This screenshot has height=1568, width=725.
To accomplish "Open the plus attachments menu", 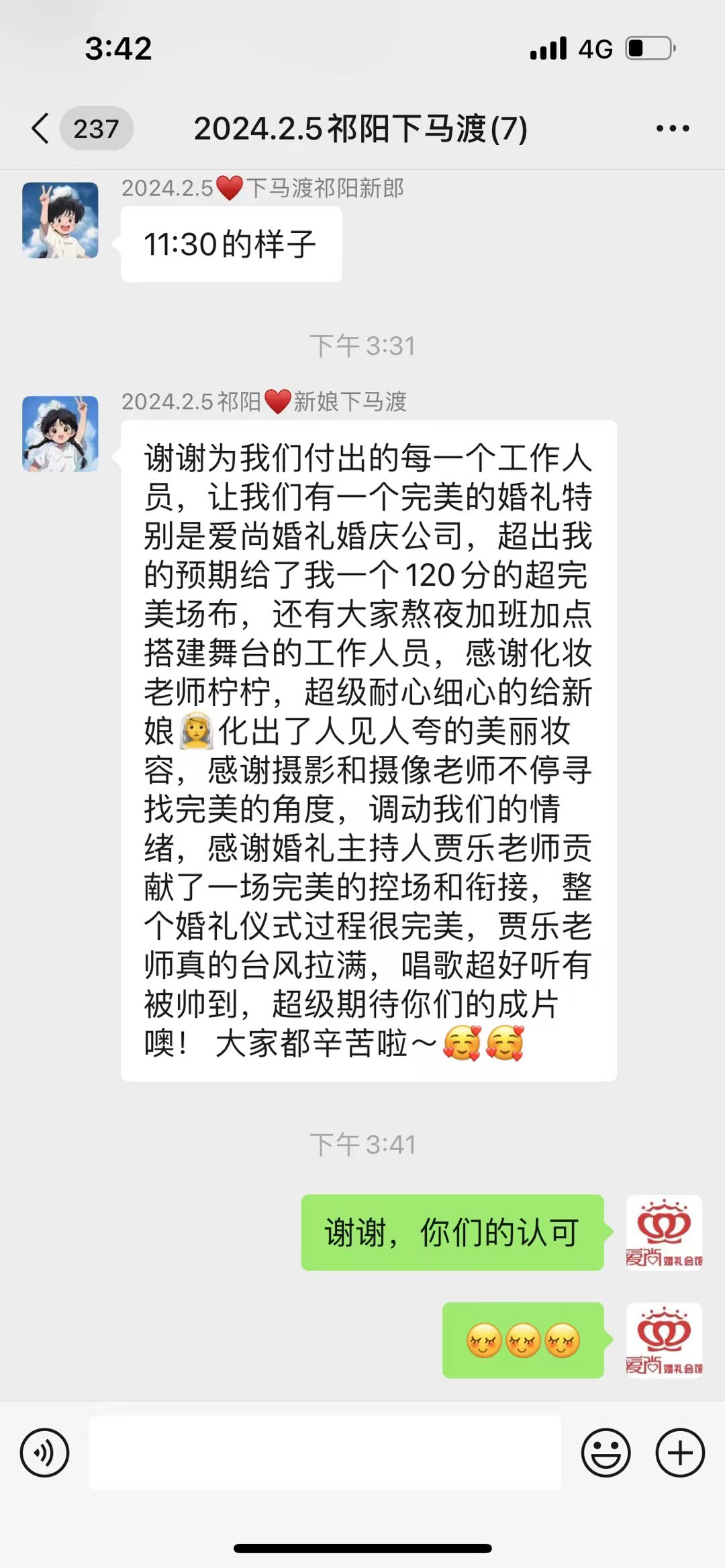I will pos(680,1453).
